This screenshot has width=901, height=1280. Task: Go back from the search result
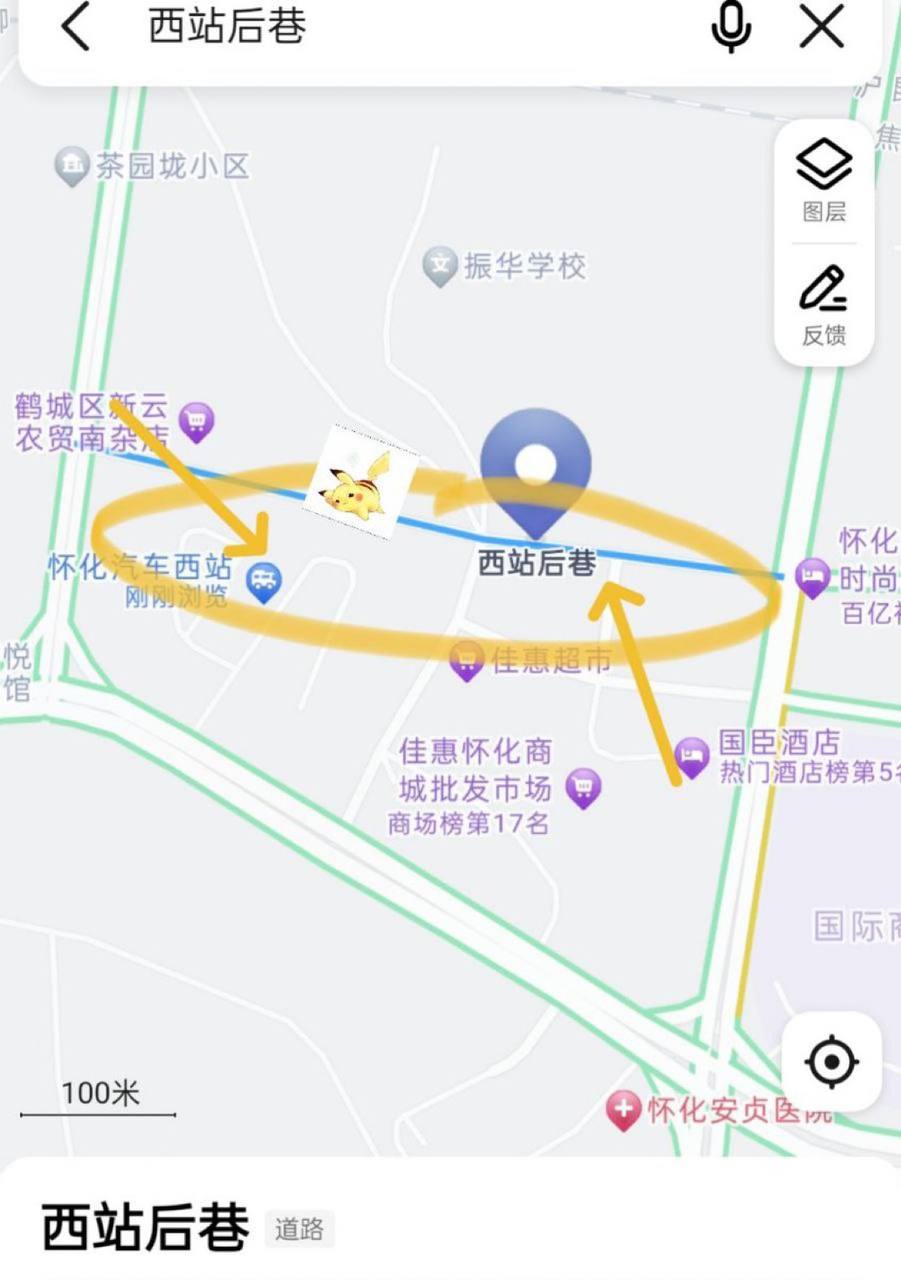[x=76, y=27]
